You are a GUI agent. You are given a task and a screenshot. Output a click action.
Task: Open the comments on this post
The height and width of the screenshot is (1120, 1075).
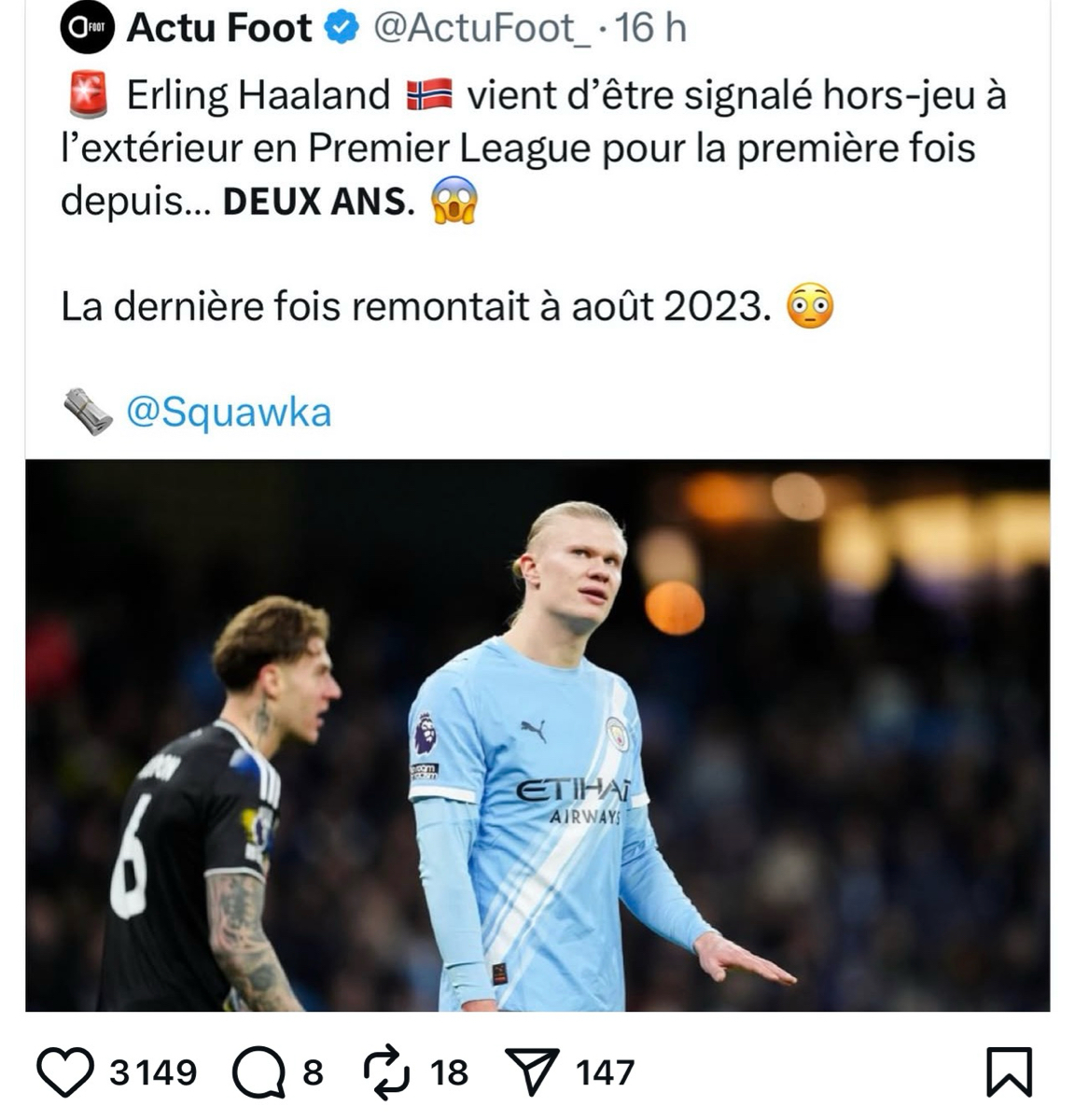point(258,1072)
